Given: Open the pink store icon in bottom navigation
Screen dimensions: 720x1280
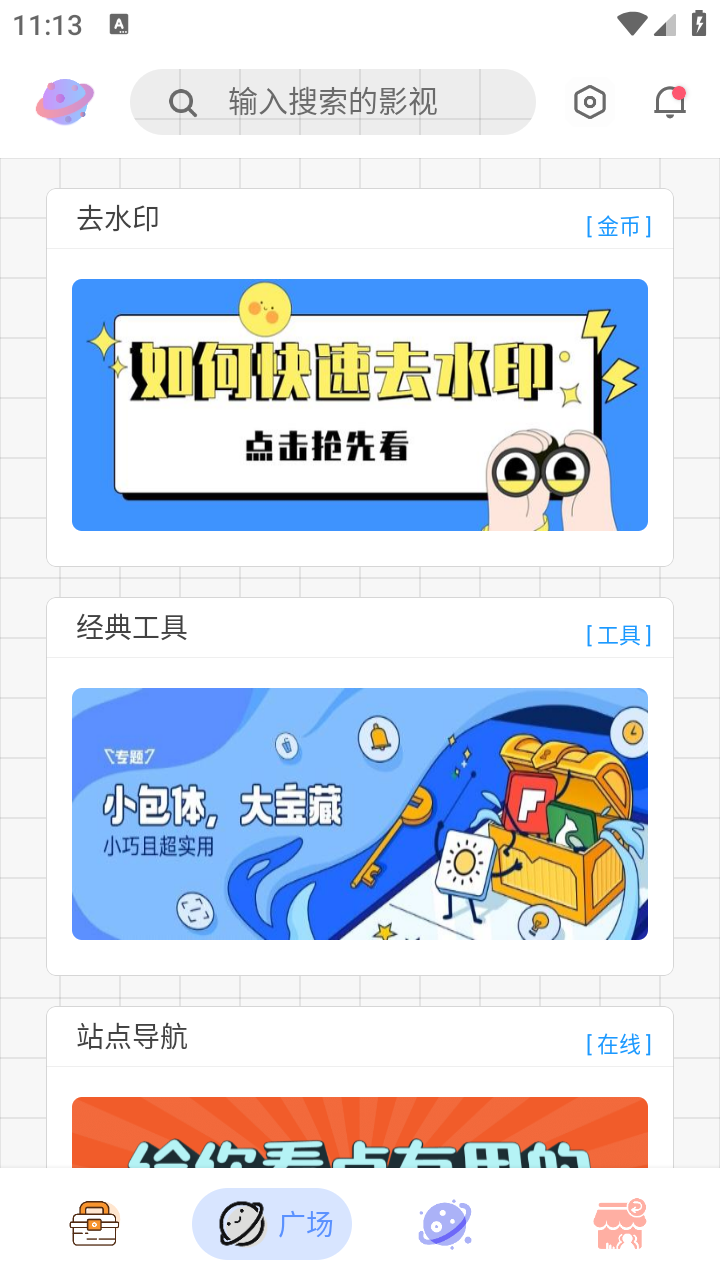Looking at the screenshot, I should pyautogui.click(x=622, y=1222).
